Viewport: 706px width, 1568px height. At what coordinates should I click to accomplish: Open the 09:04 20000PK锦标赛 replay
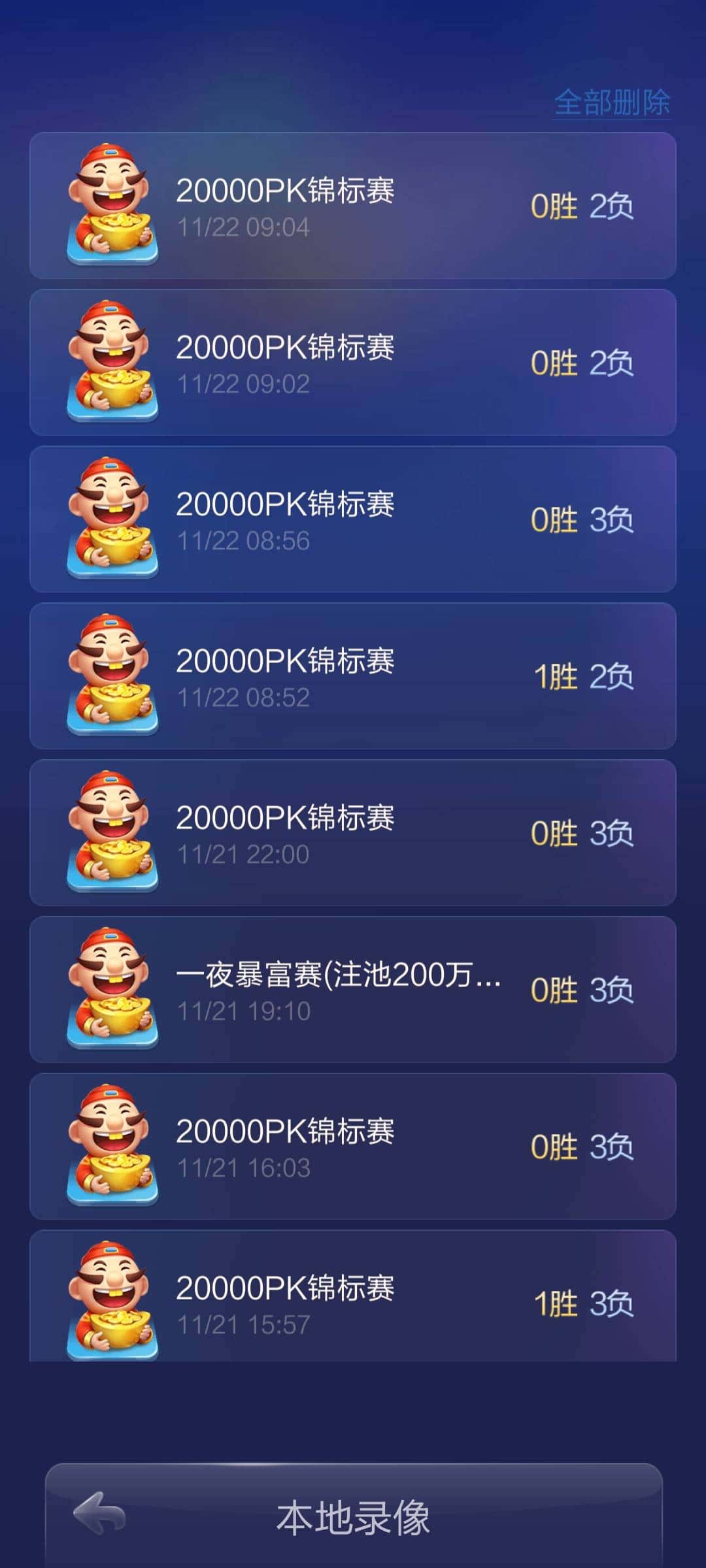click(353, 206)
